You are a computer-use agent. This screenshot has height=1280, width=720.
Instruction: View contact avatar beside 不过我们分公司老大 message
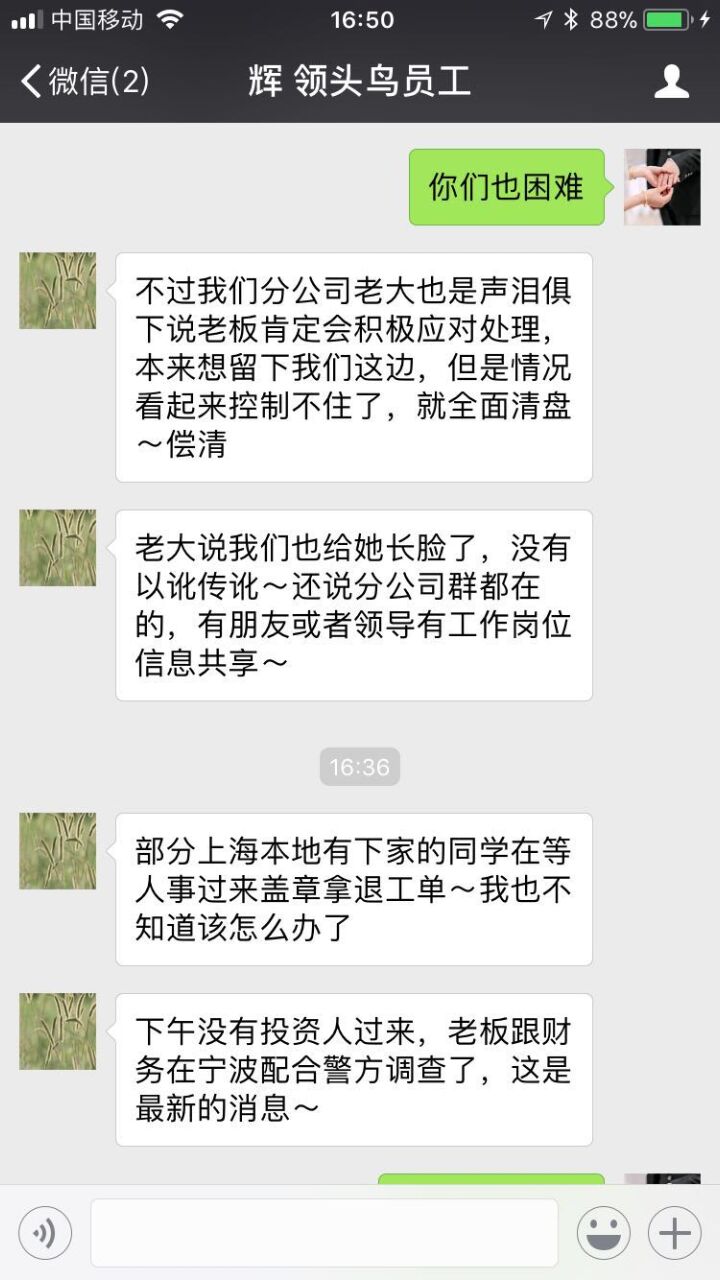click(58, 291)
